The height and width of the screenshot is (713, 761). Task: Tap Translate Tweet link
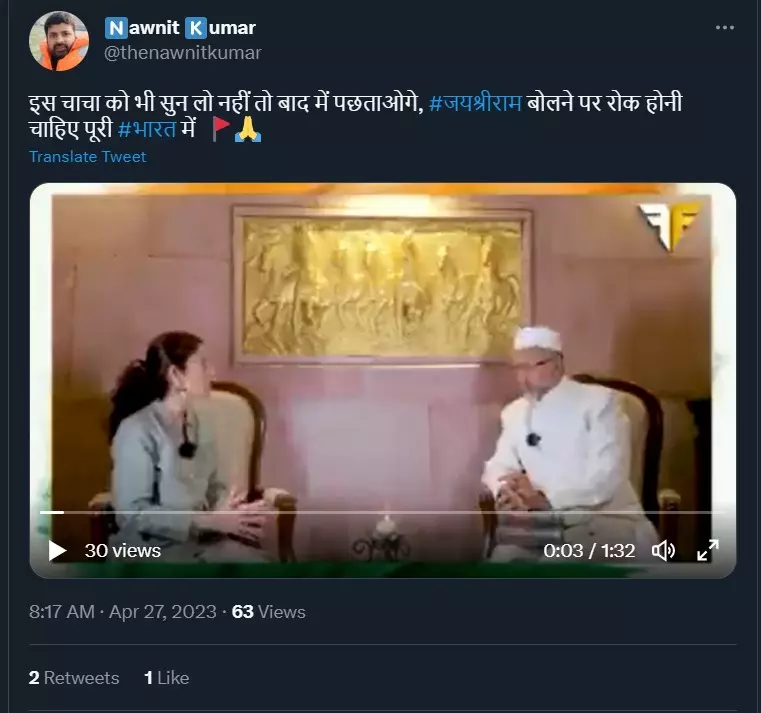pos(88,157)
